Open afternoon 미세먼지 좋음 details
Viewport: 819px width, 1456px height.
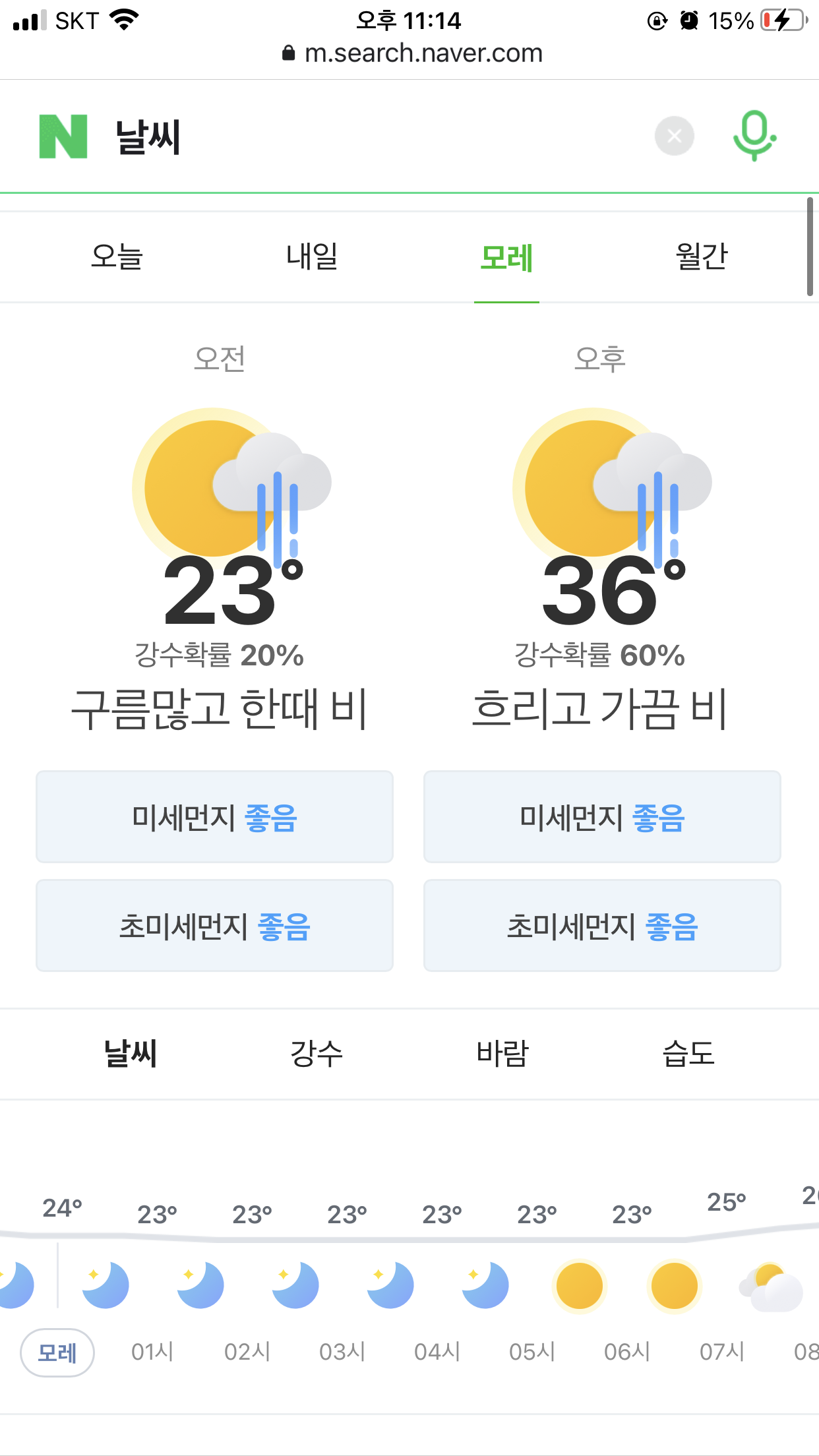(602, 817)
